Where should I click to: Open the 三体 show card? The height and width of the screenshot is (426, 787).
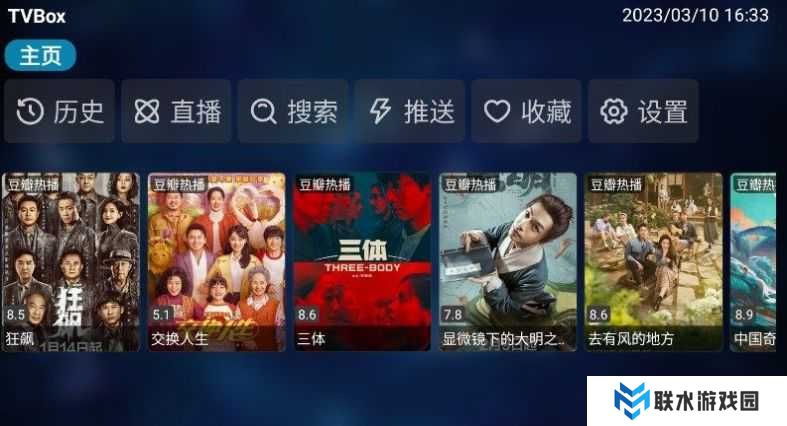click(362, 262)
